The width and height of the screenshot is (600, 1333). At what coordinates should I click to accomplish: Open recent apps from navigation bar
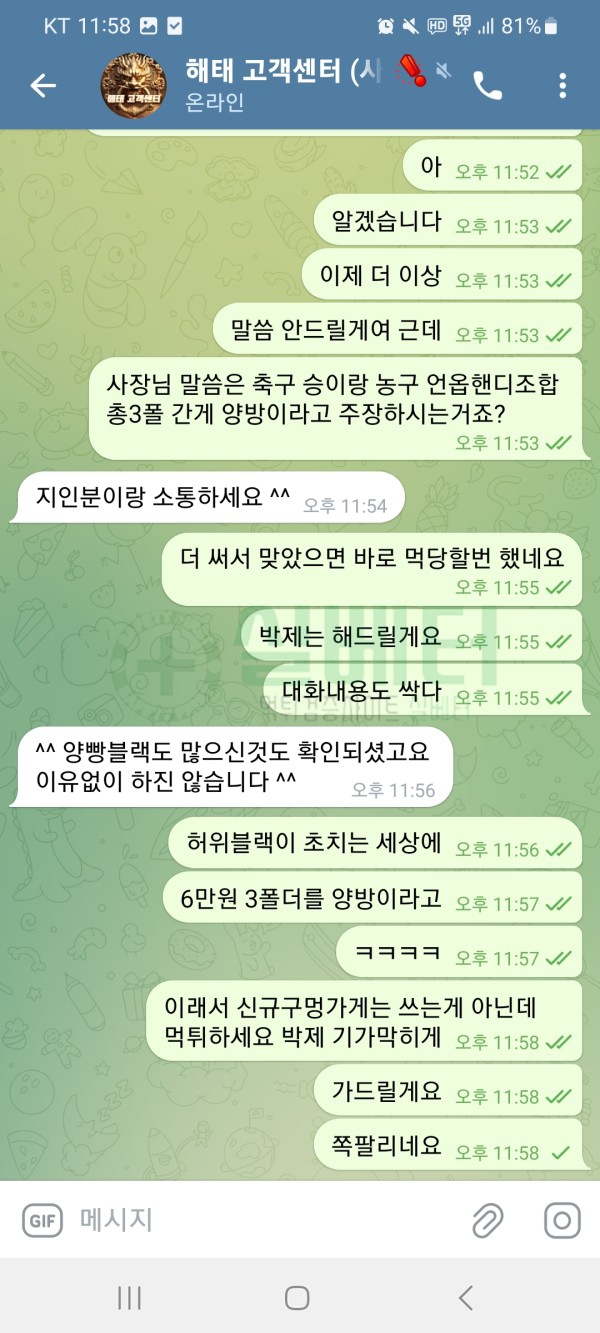coord(129,1298)
